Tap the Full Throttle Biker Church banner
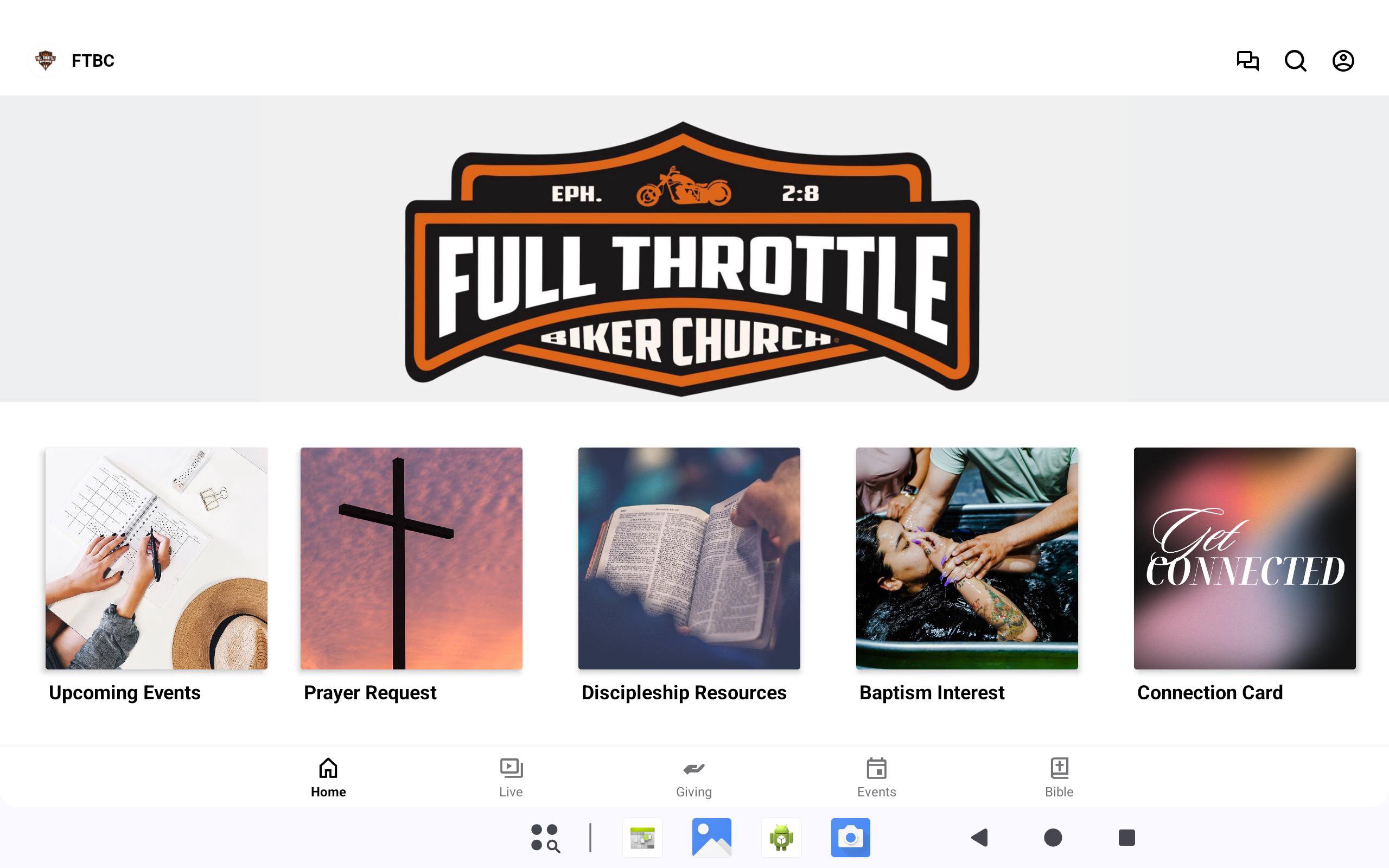 click(693, 258)
